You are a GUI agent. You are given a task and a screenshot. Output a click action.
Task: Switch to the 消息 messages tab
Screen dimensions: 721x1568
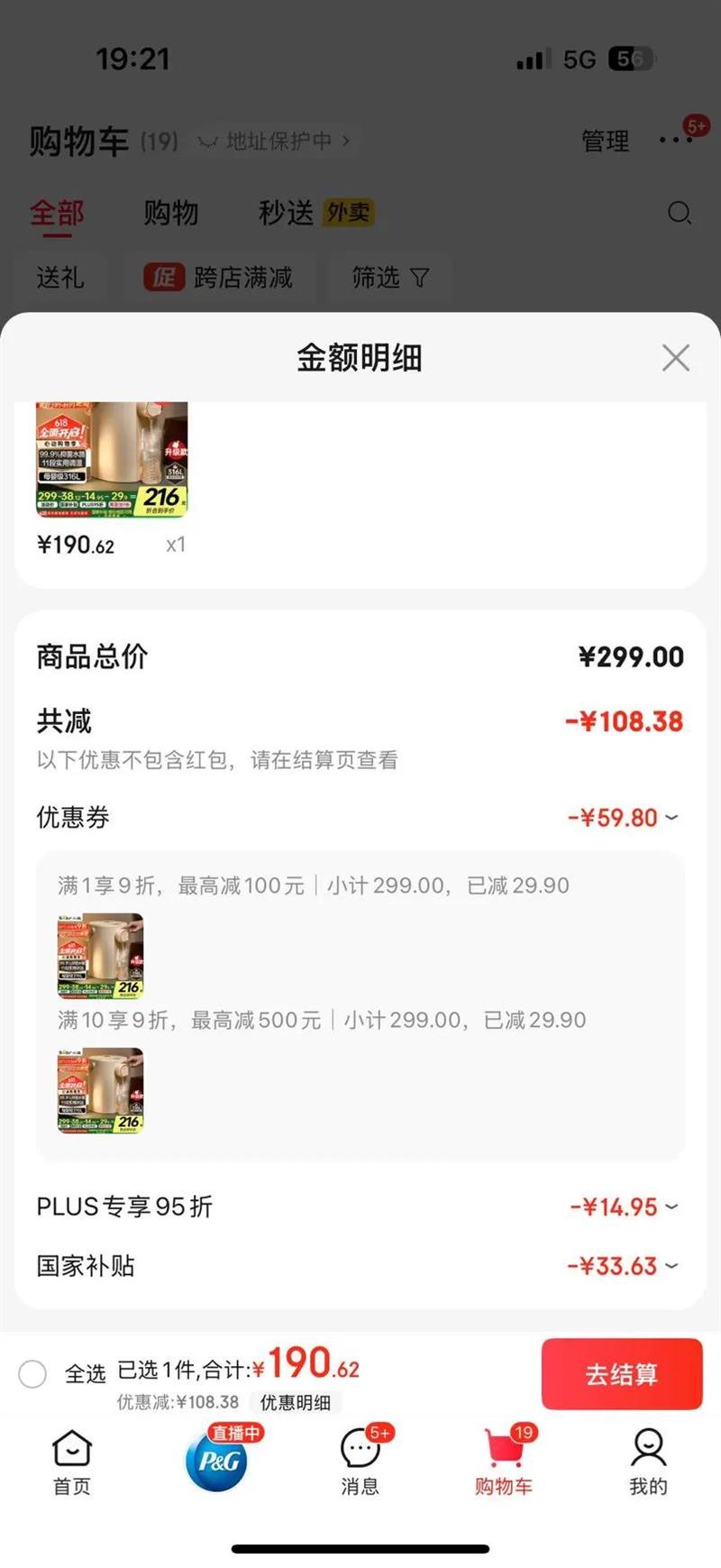click(x=360, y=1462)
